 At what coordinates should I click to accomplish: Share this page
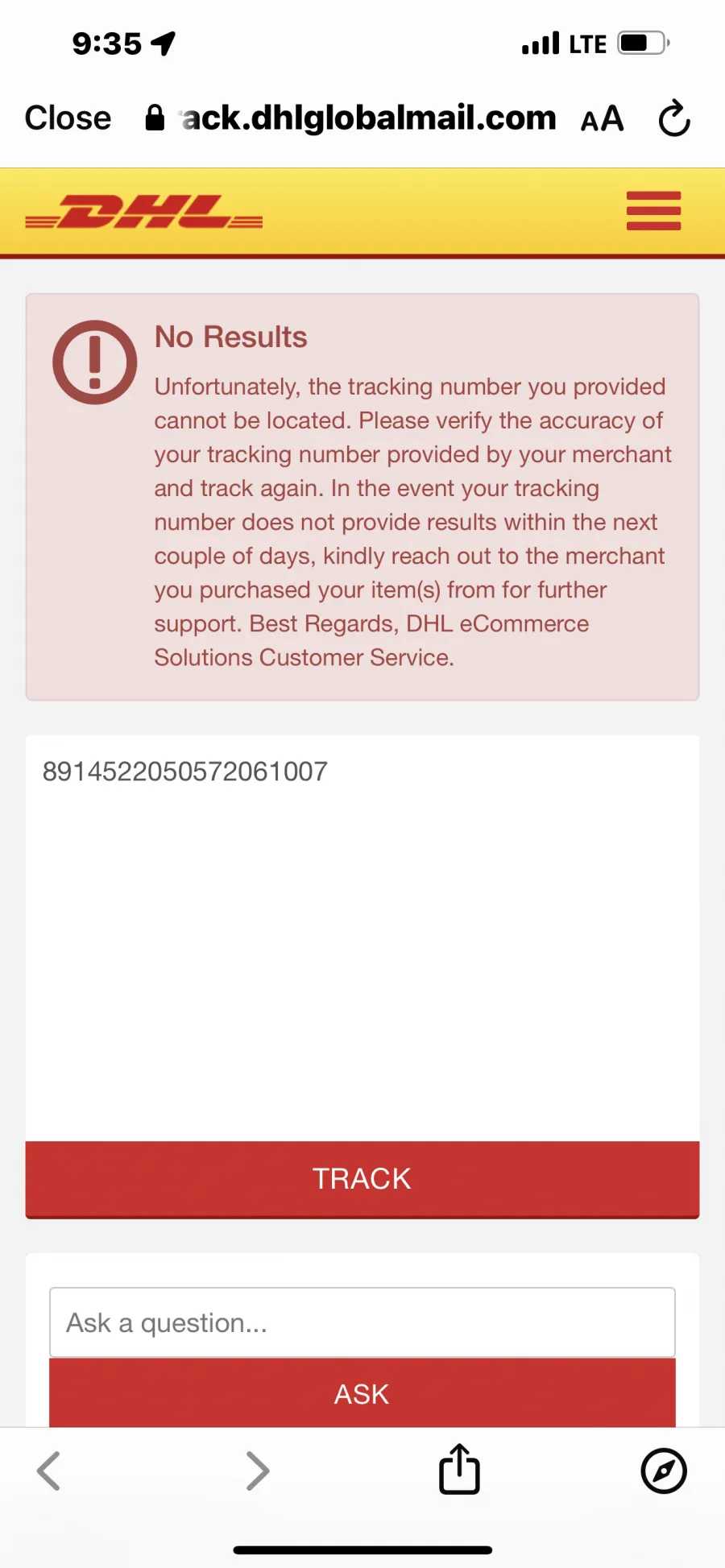[459, 1469]
